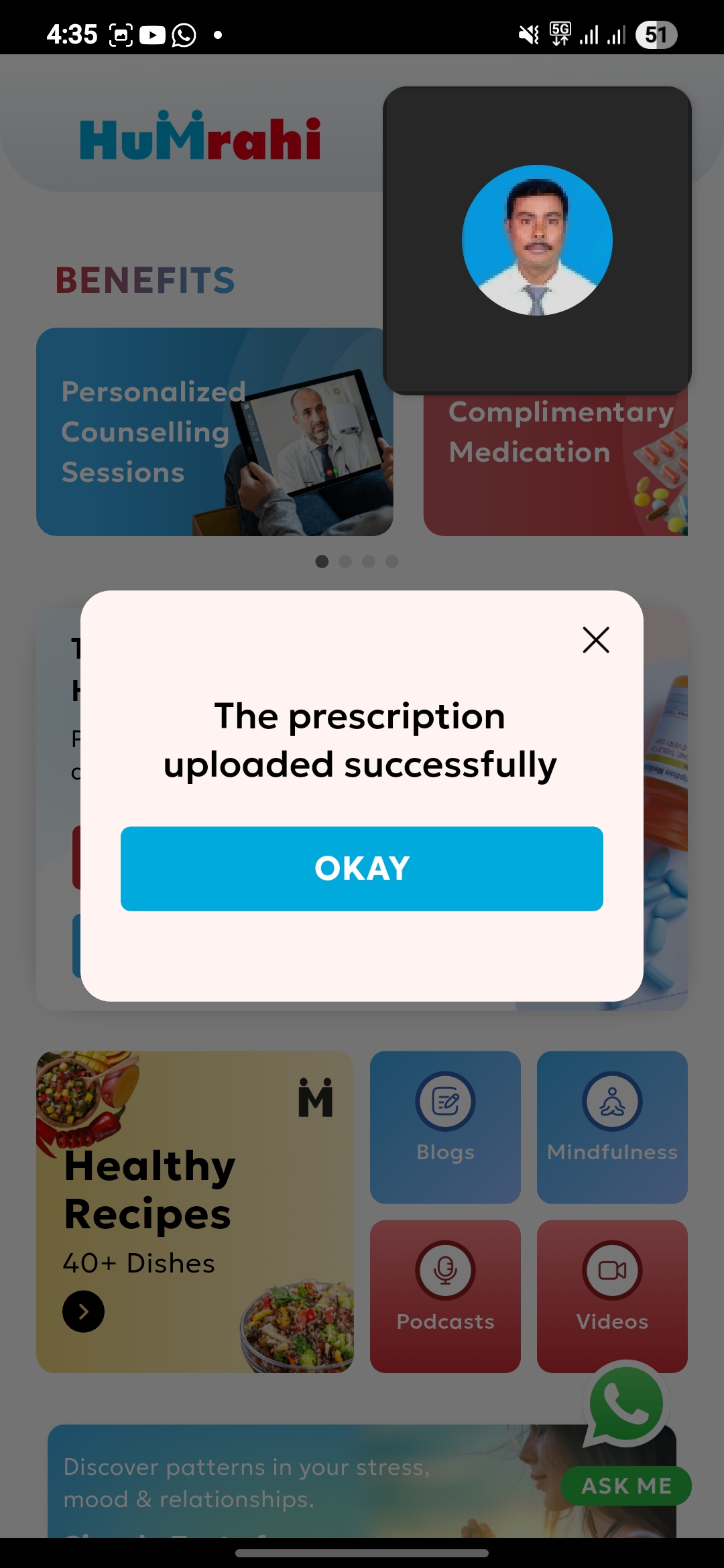Open the floating profile picture window
Screen dimensions: 724x1568
coord(537,240)
